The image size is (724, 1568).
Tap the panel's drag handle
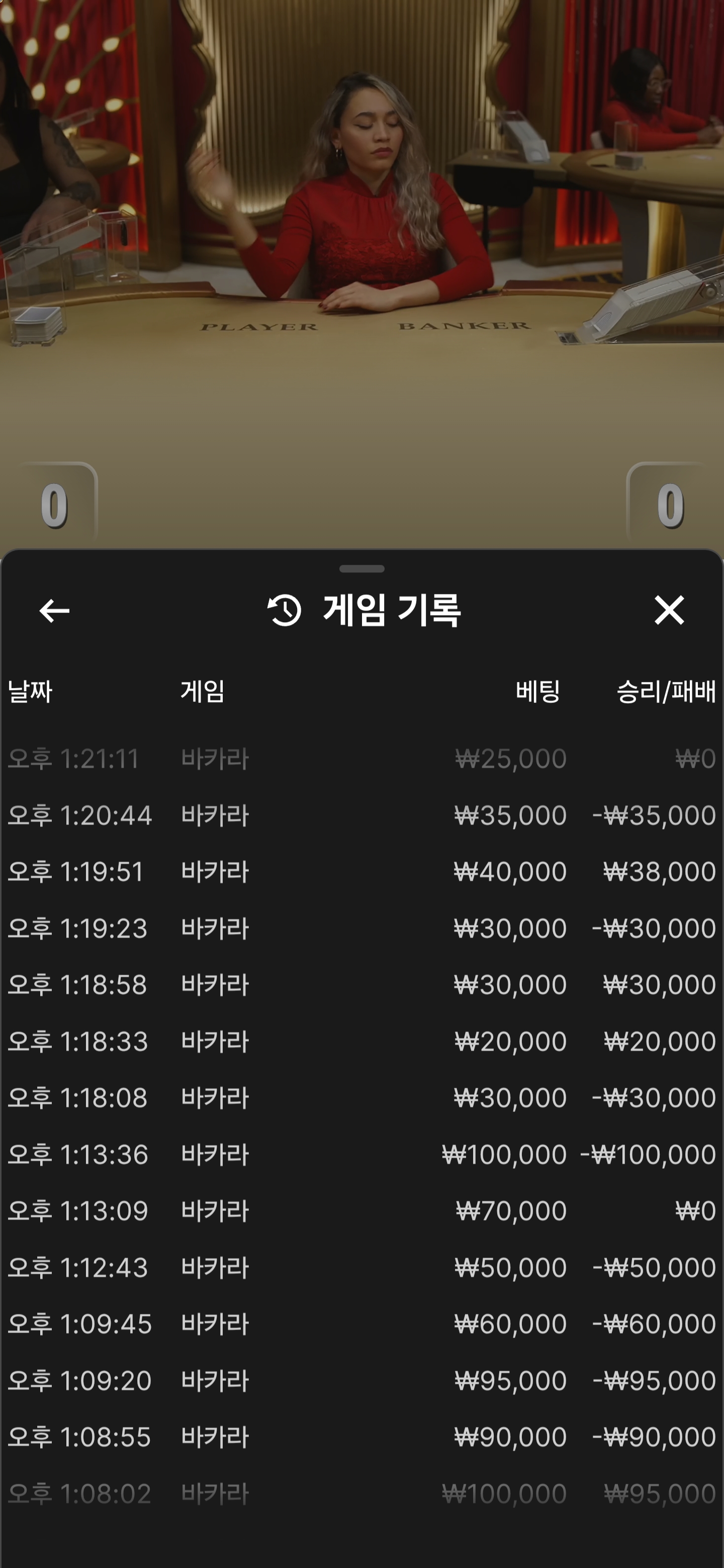(361, 568)
